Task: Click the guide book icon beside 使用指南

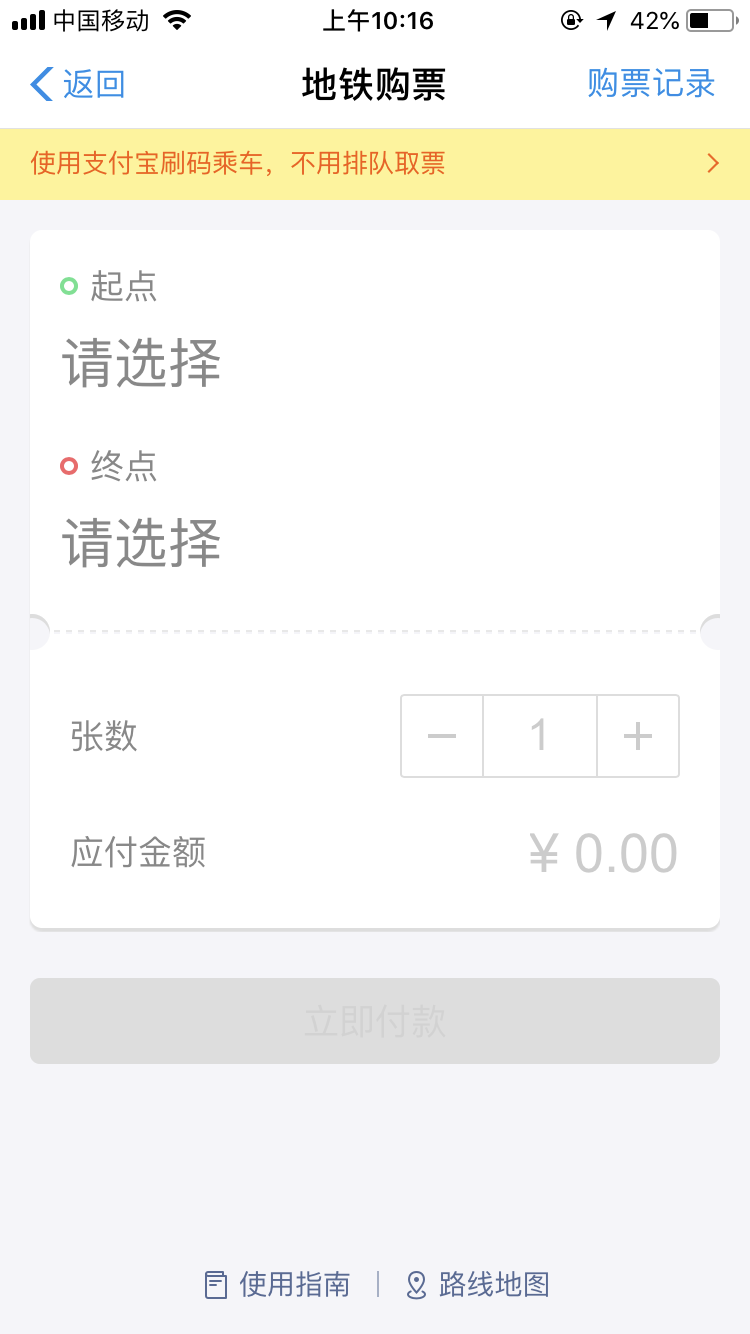Action: tap(216, 1283)
